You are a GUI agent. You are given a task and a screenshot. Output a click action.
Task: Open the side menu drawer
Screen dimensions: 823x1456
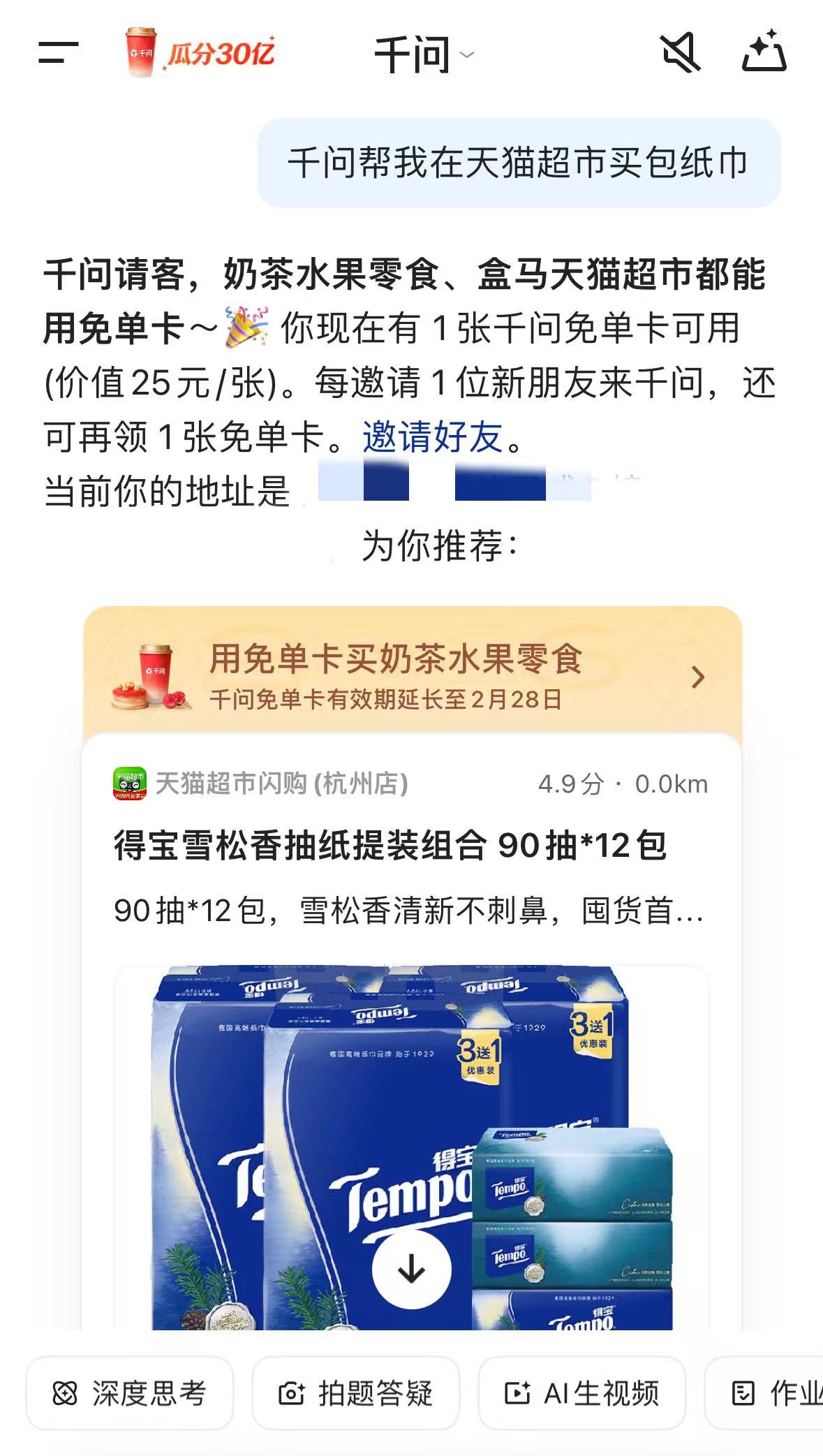58,52
